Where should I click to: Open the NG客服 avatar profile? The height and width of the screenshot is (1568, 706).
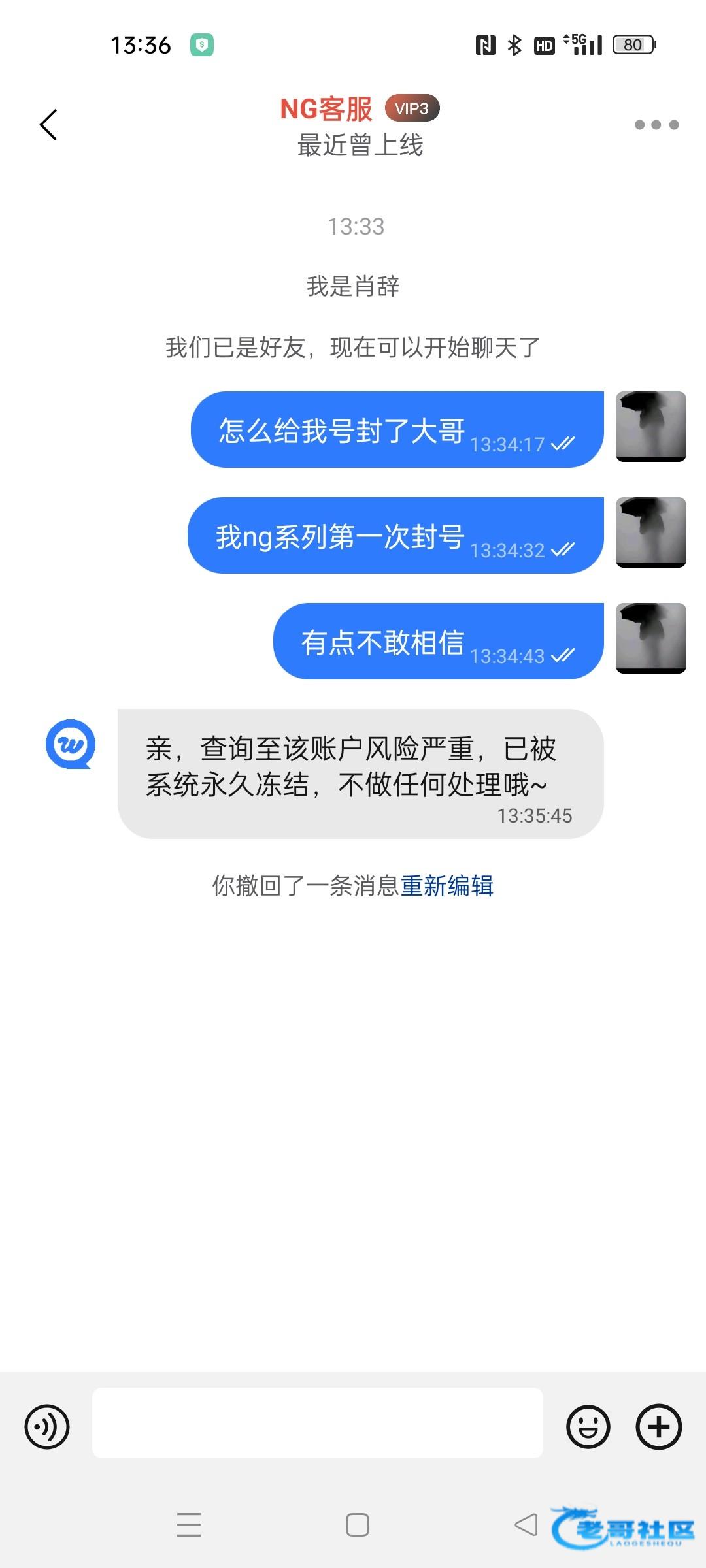coord(71,744)
